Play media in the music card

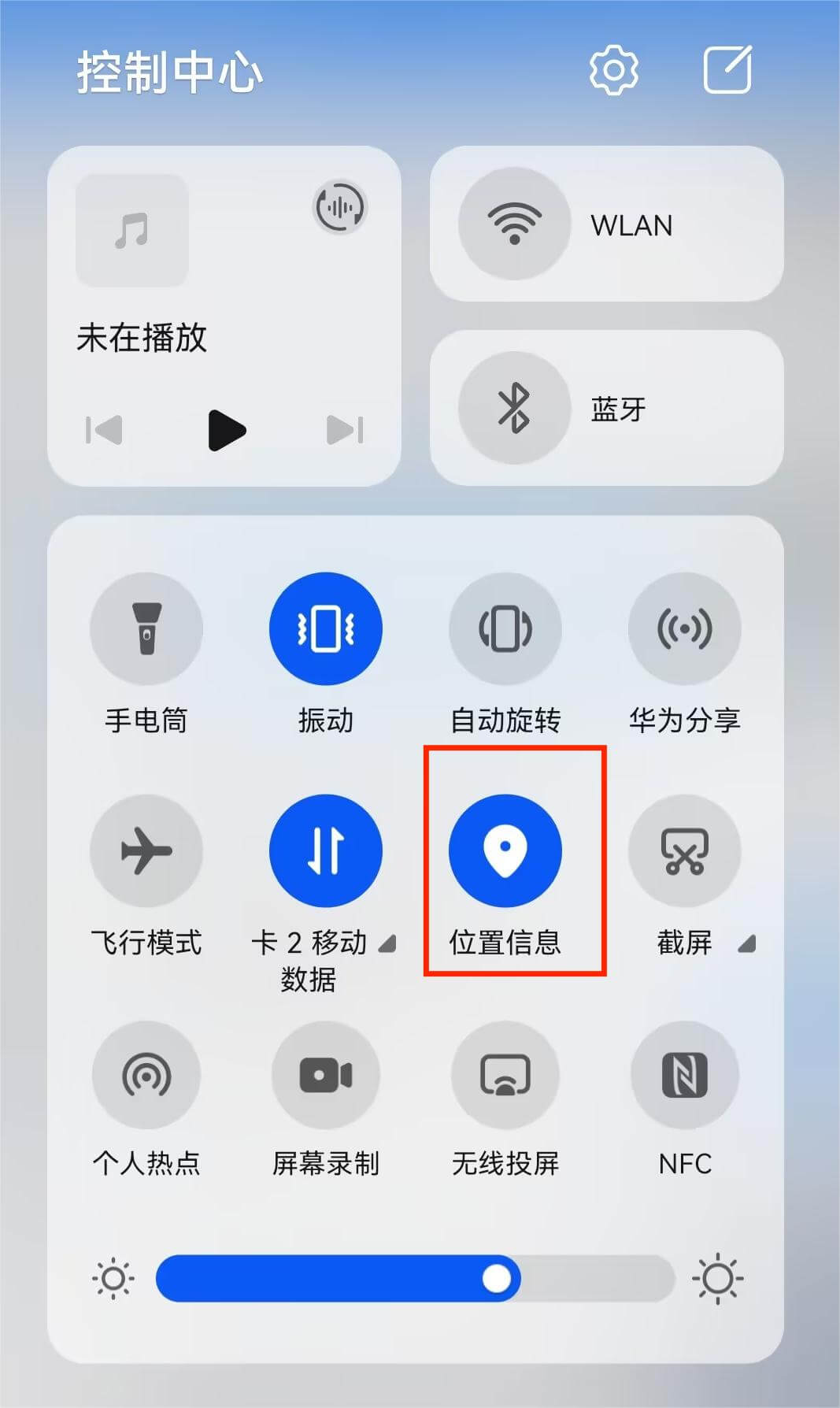[x=226, y=430]
